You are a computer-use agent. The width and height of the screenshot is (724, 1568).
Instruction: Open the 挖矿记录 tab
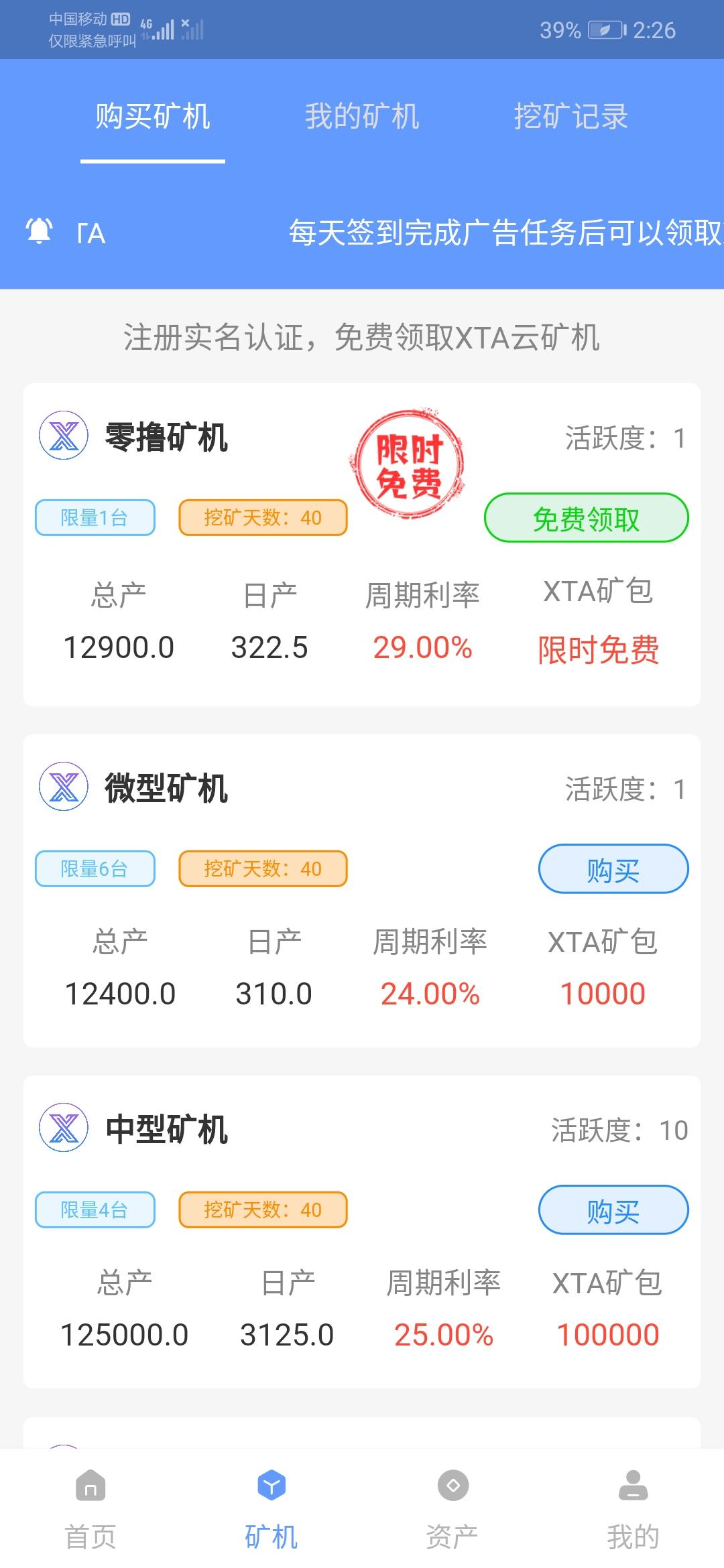[572, 117]
